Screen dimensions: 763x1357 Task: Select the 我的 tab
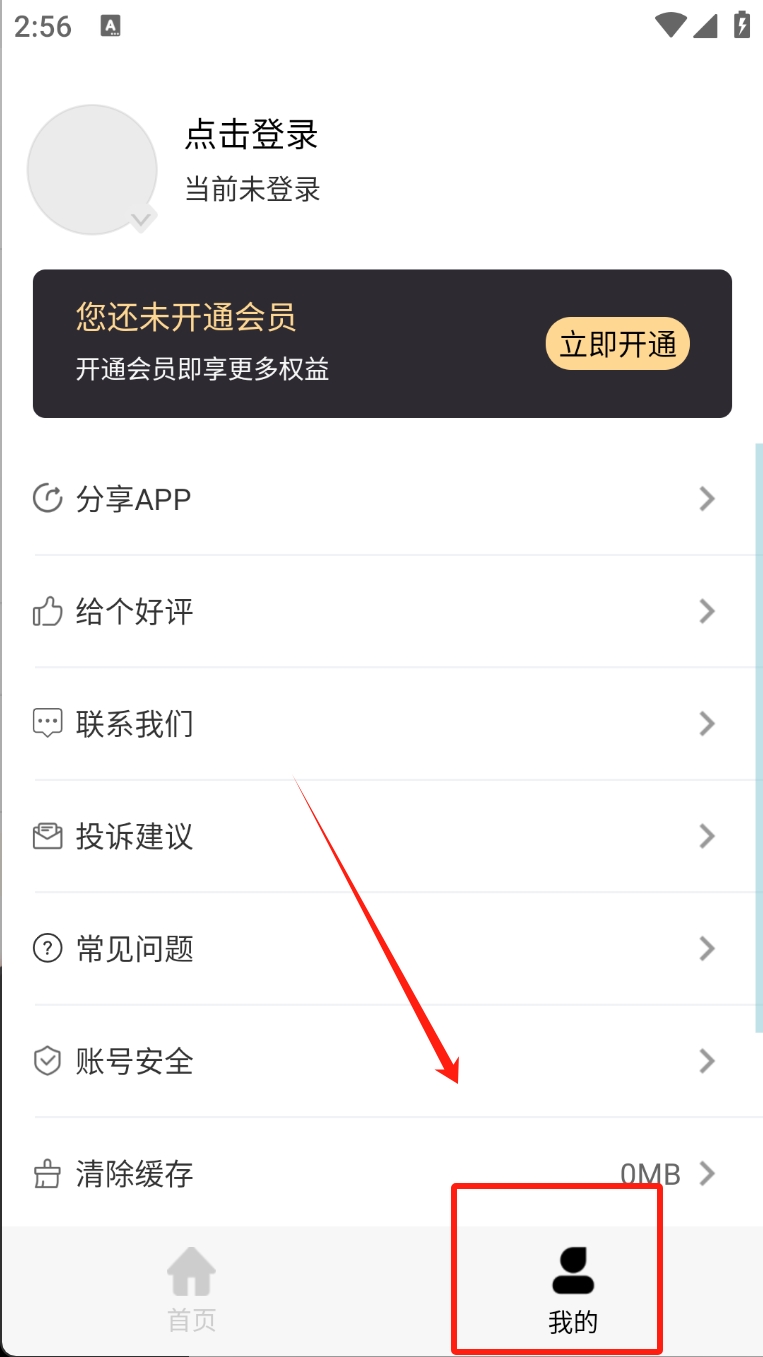[573, 1290]
